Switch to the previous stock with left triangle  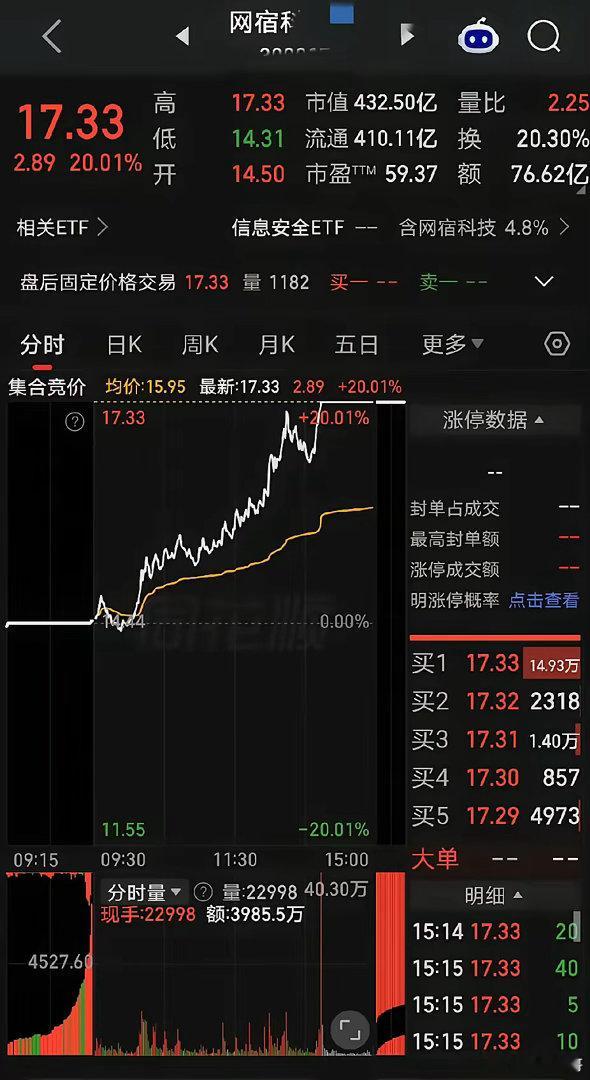(182, 36)
